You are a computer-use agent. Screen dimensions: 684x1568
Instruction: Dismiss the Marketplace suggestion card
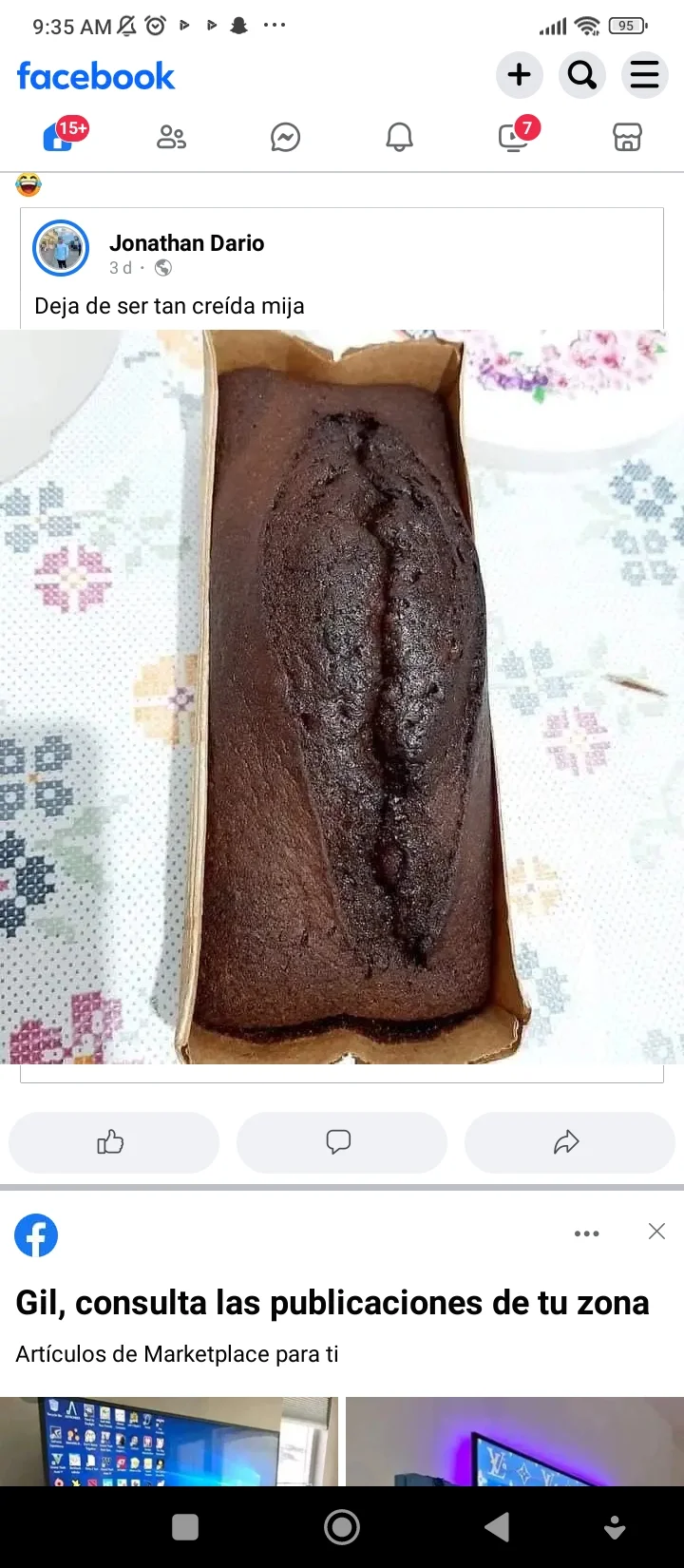tap(656, 1232)
